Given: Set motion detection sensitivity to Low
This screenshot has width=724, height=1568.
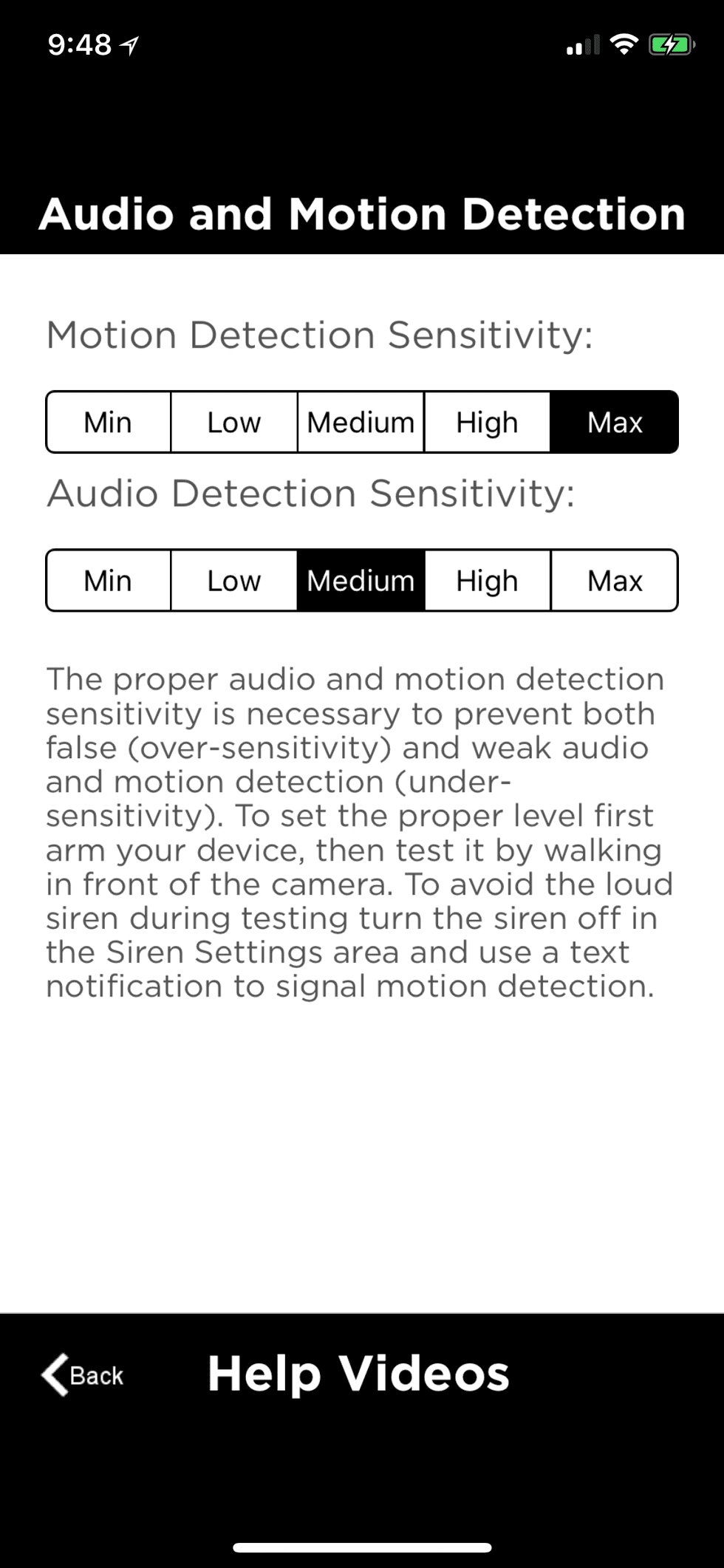Looking at the screenshot, I should click(234, 423).
